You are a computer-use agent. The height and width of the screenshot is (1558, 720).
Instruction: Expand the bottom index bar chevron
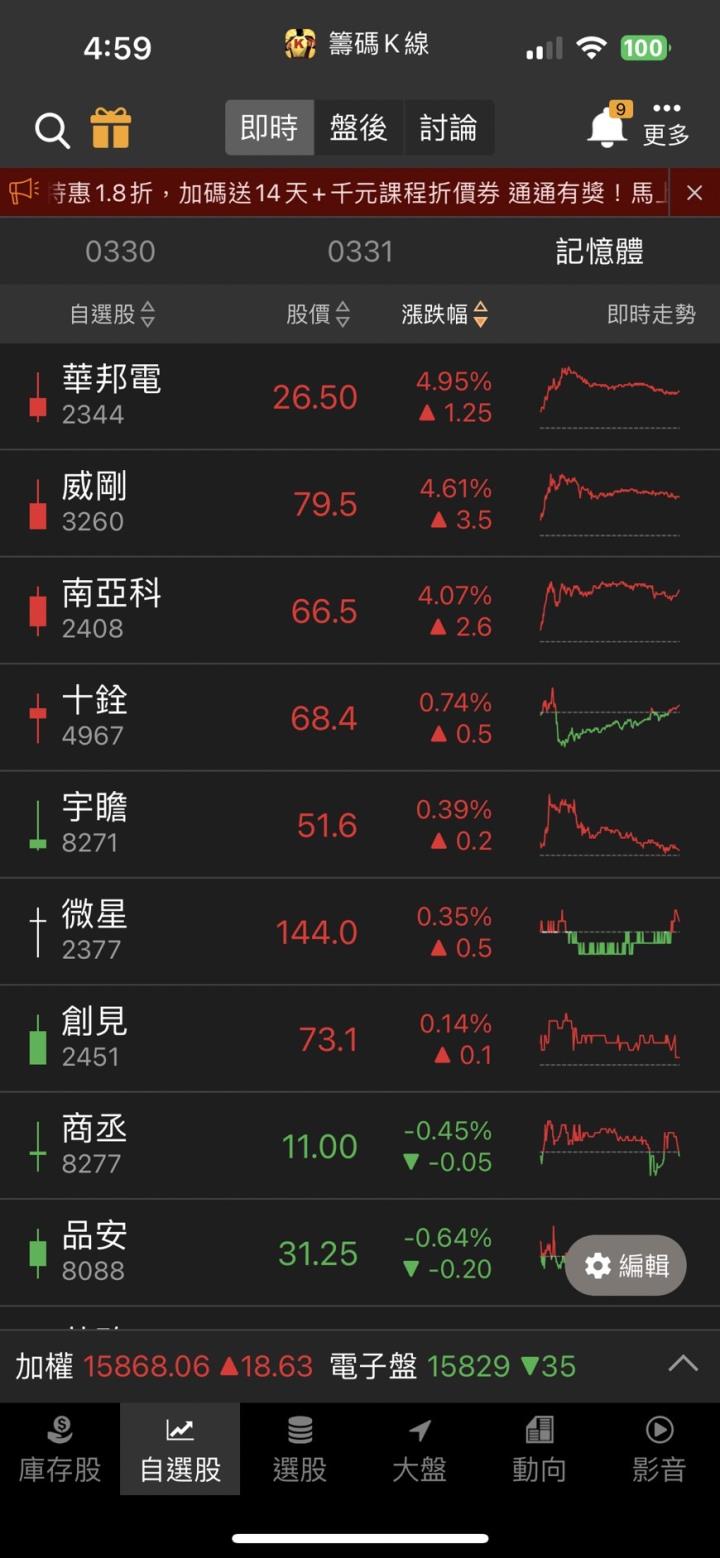tap(684, 1363)
